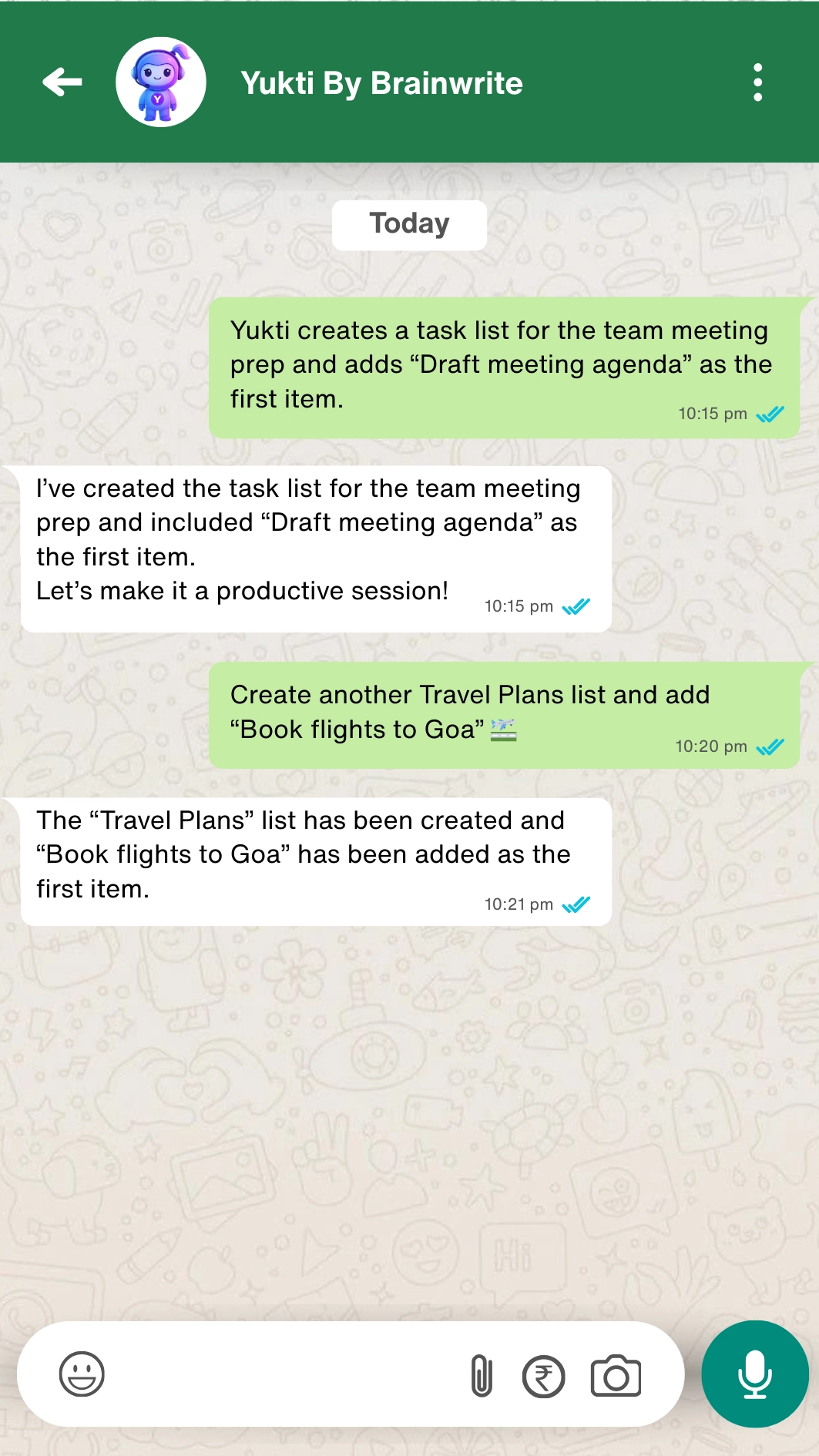Open the emoji picker
This screenshot has width=819, height=1456.
coord(82,1374)
